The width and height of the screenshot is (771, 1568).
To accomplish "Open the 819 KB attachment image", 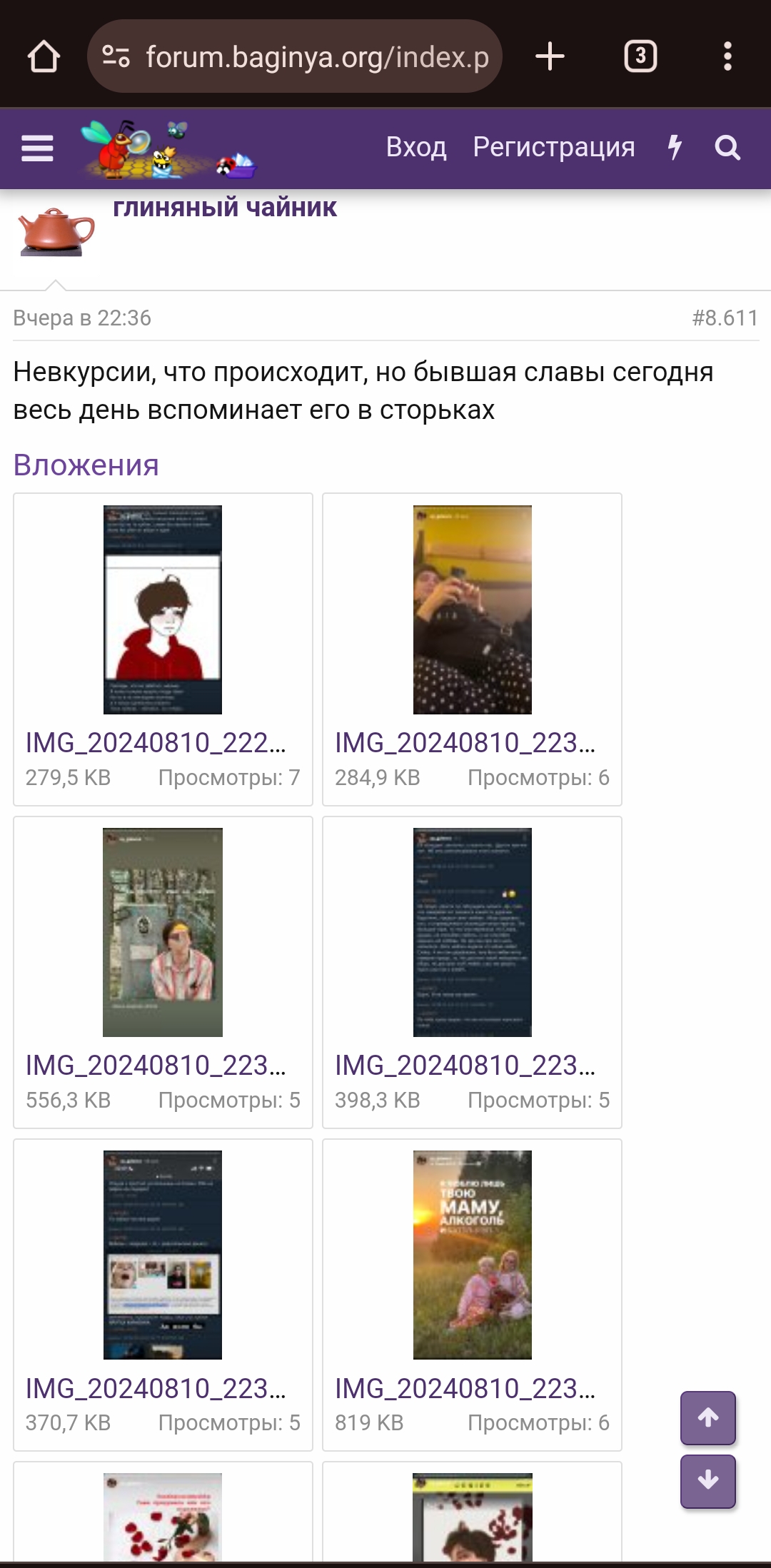I will pyautogui.click(x=473, y=1255).
